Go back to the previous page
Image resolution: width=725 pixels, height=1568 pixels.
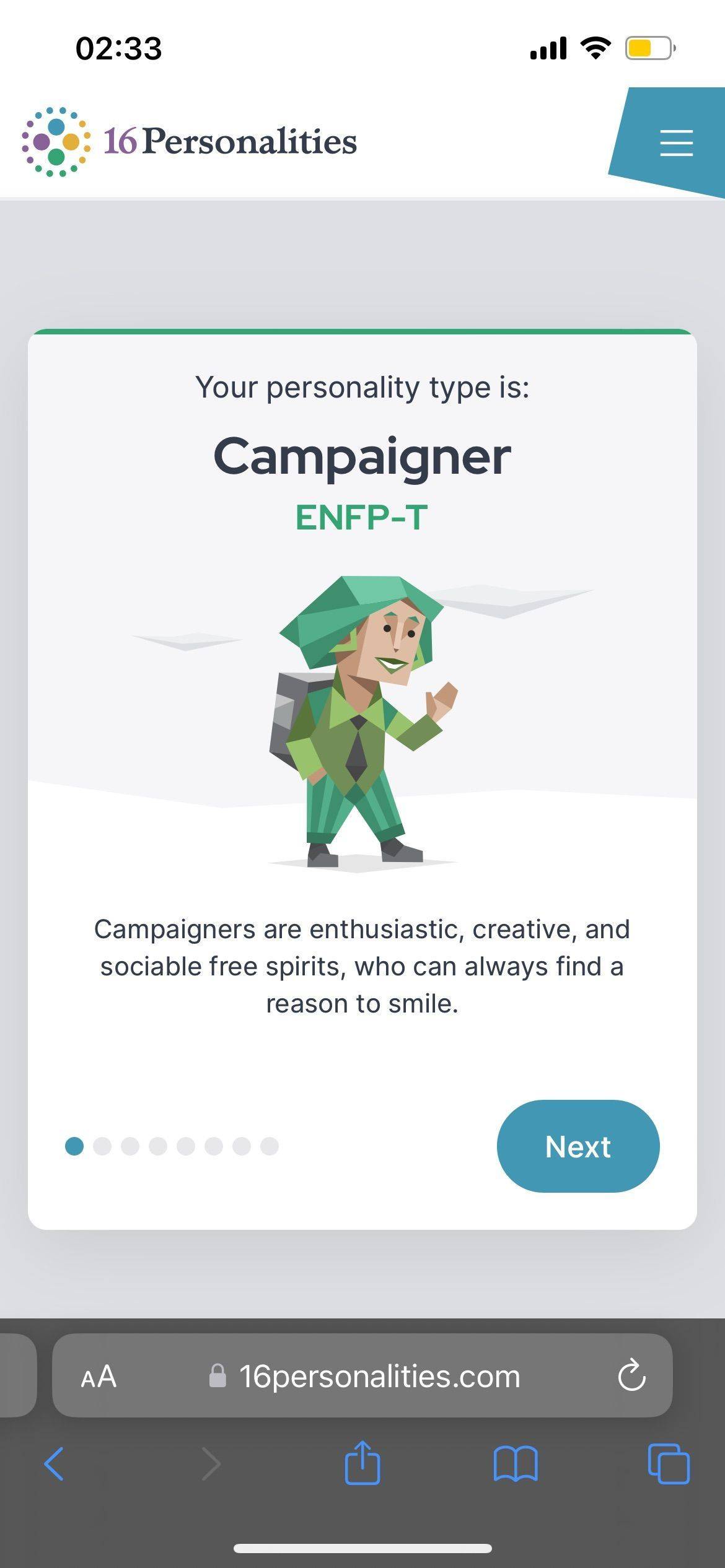(x=54, y=1464)
